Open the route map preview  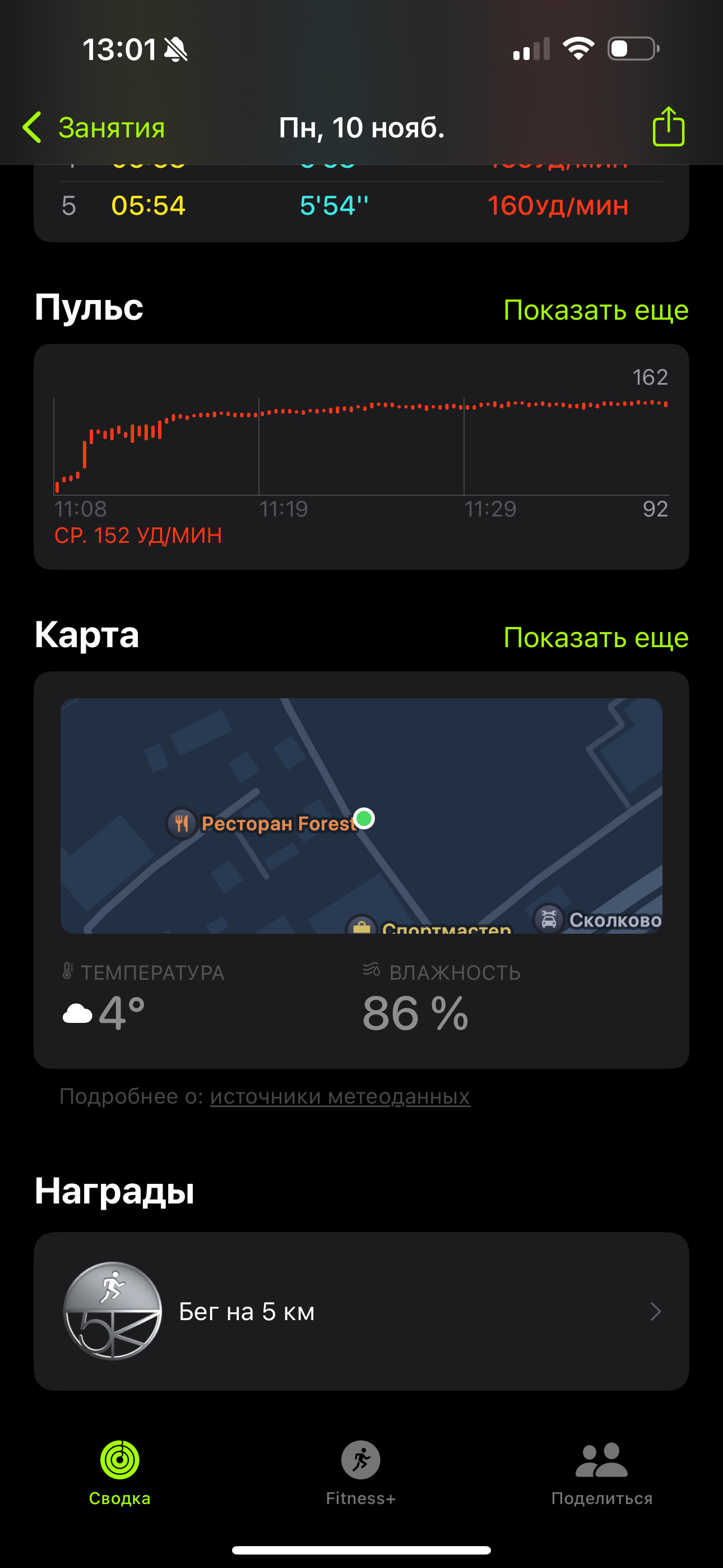tap(361, 815)
